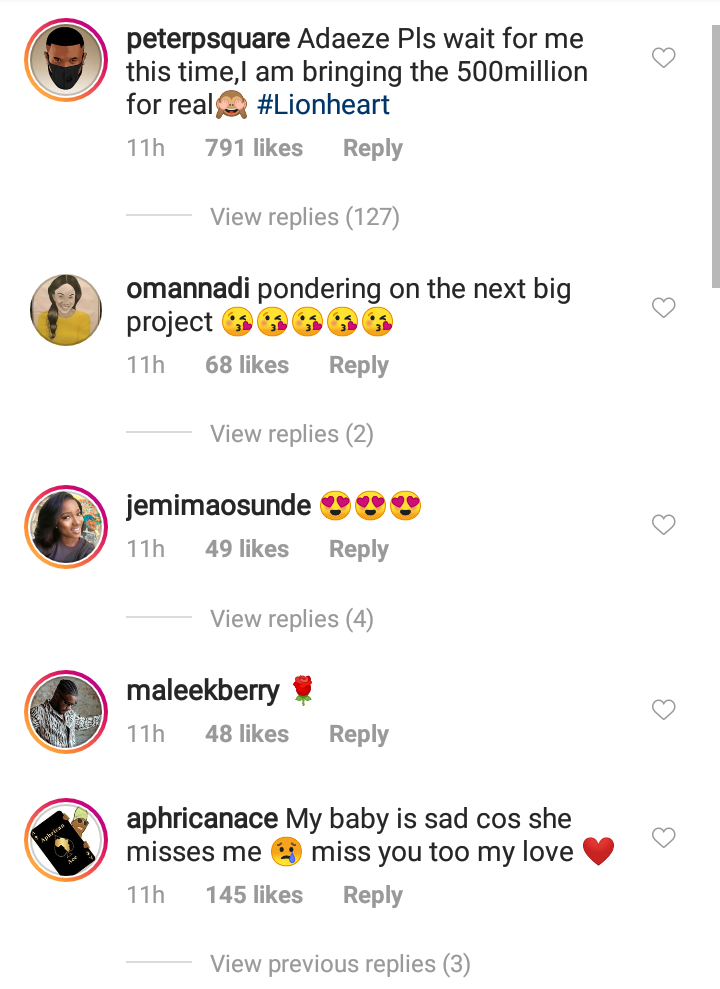Like peterpsquare's comment
Image resolution: width=720 pixels, height=989 pixels.
click(664, 59)
